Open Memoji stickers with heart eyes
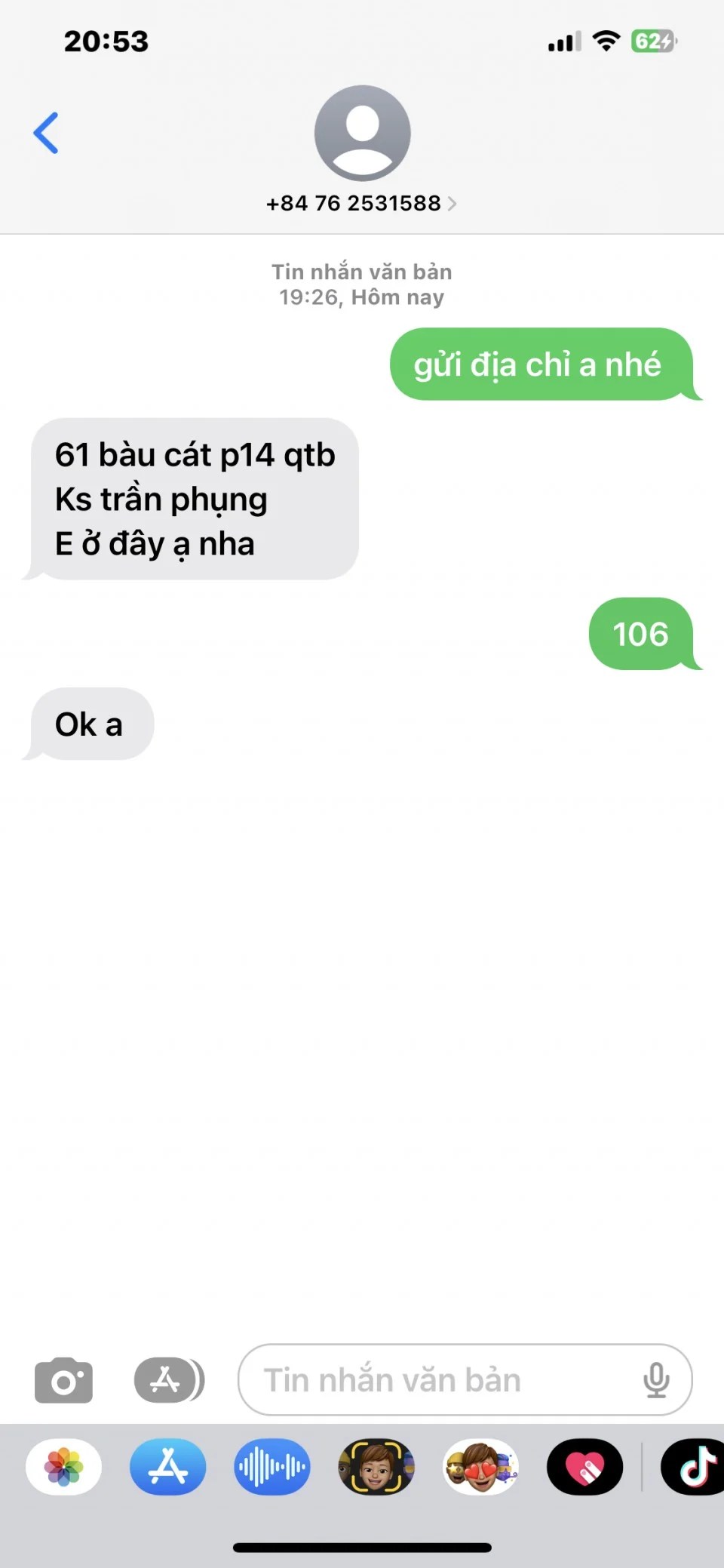 (x=480, y=1467)
